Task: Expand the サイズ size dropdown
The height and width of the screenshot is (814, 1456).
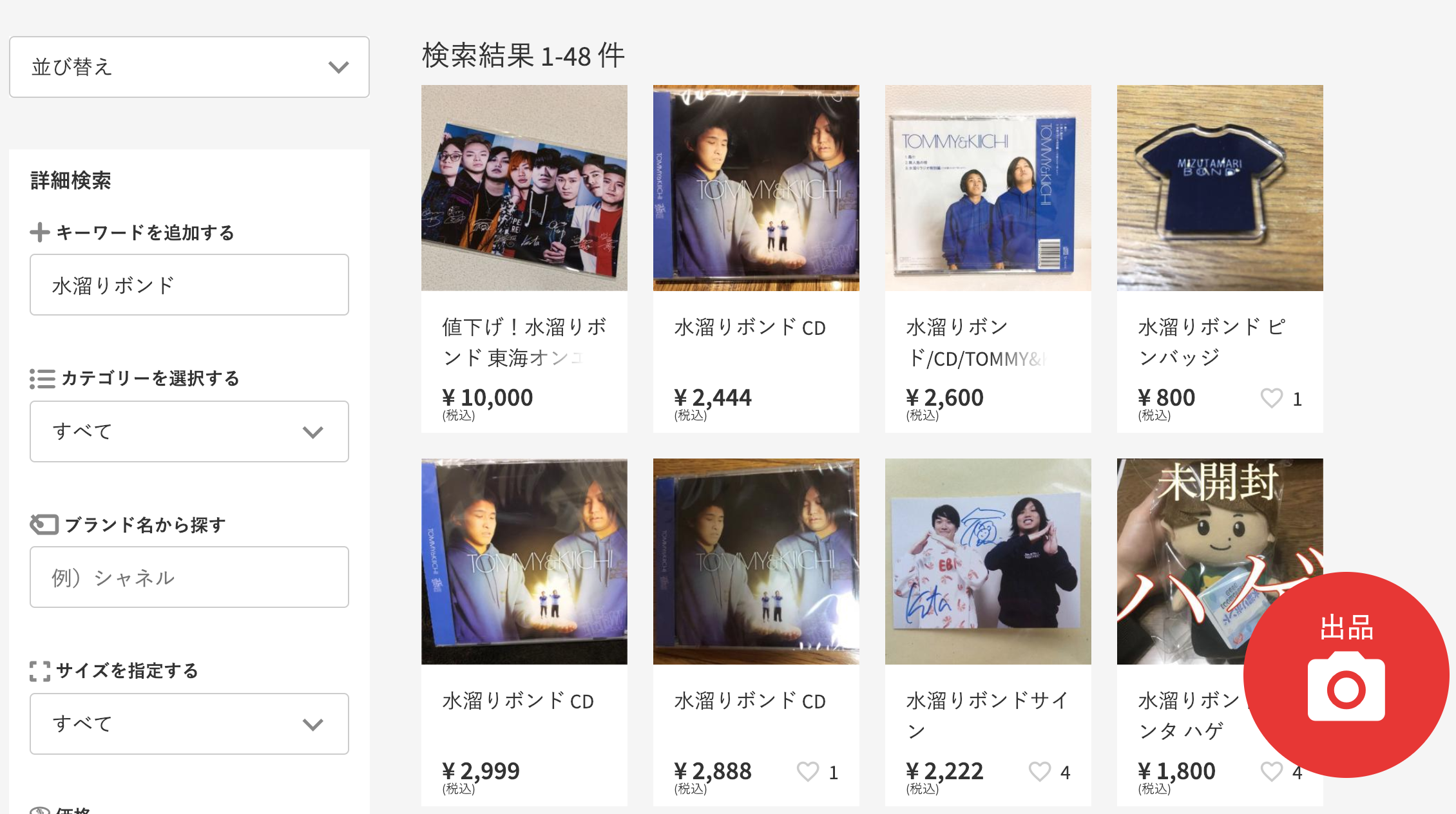Action: click(189, 724)
